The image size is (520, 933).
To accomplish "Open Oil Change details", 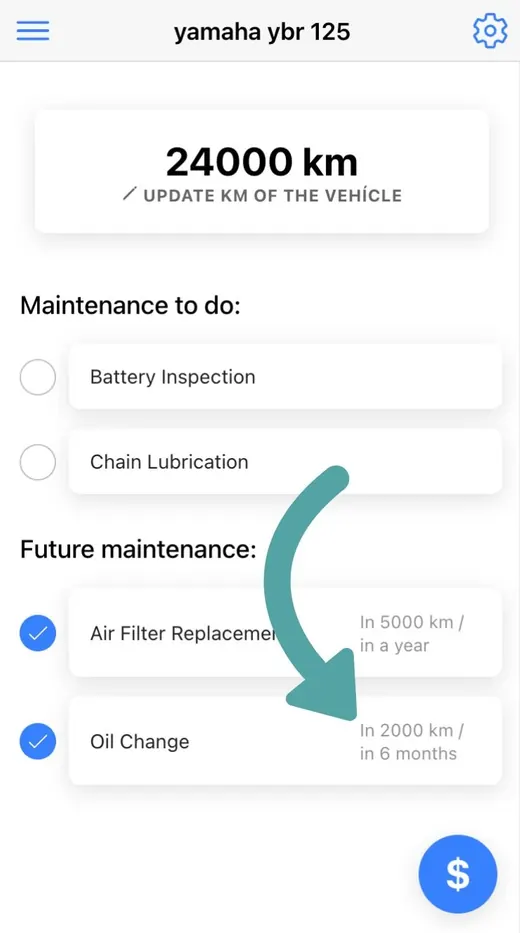I will pos(285,741).
